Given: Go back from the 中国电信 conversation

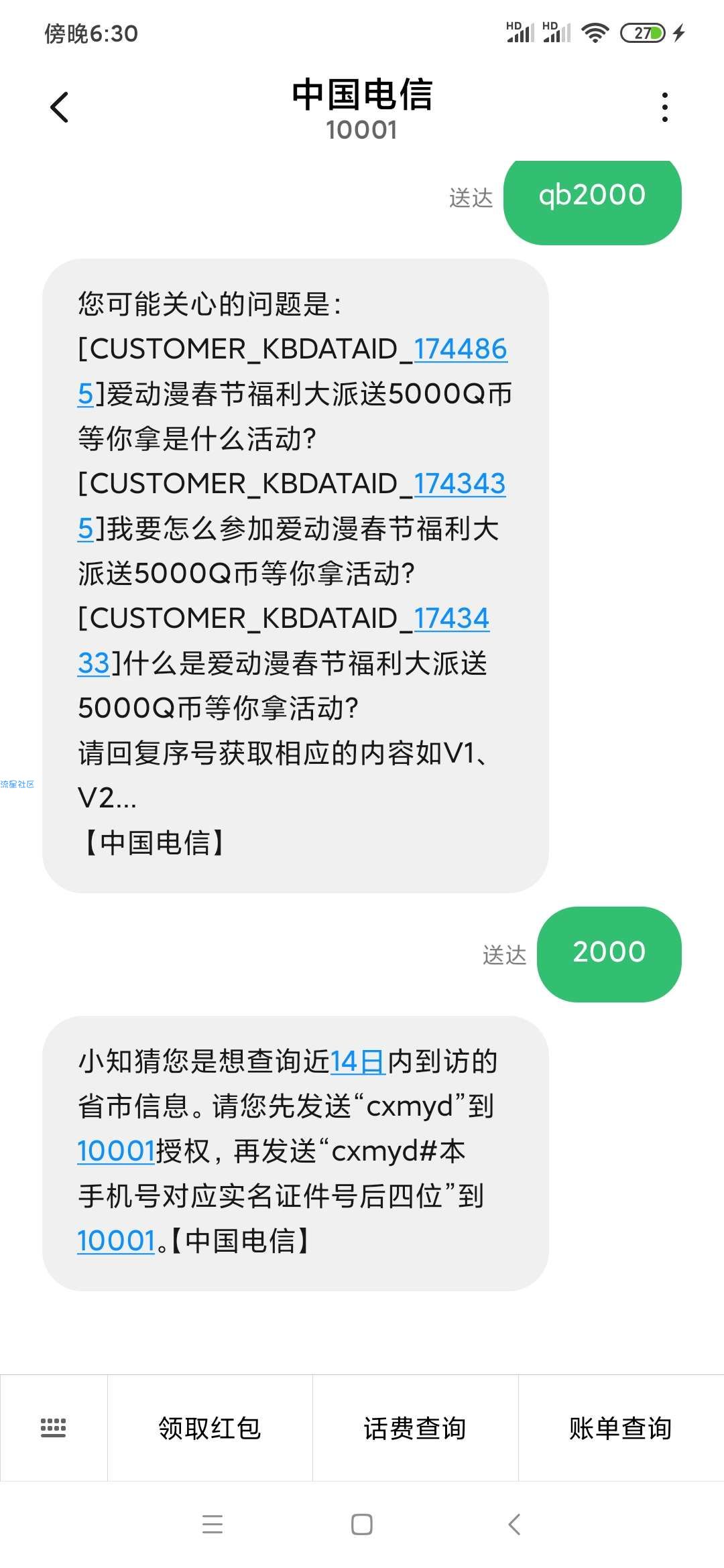Looking at the screenshot, I should tap(60, 107).
